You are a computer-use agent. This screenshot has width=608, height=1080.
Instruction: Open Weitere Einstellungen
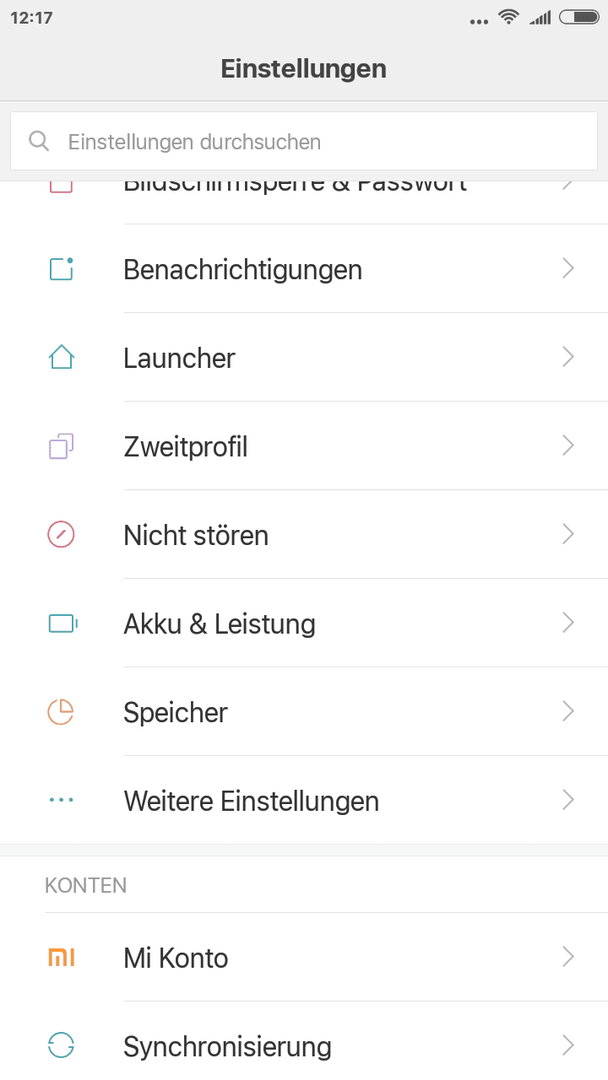pyautogui.click(x=304, y=800)
